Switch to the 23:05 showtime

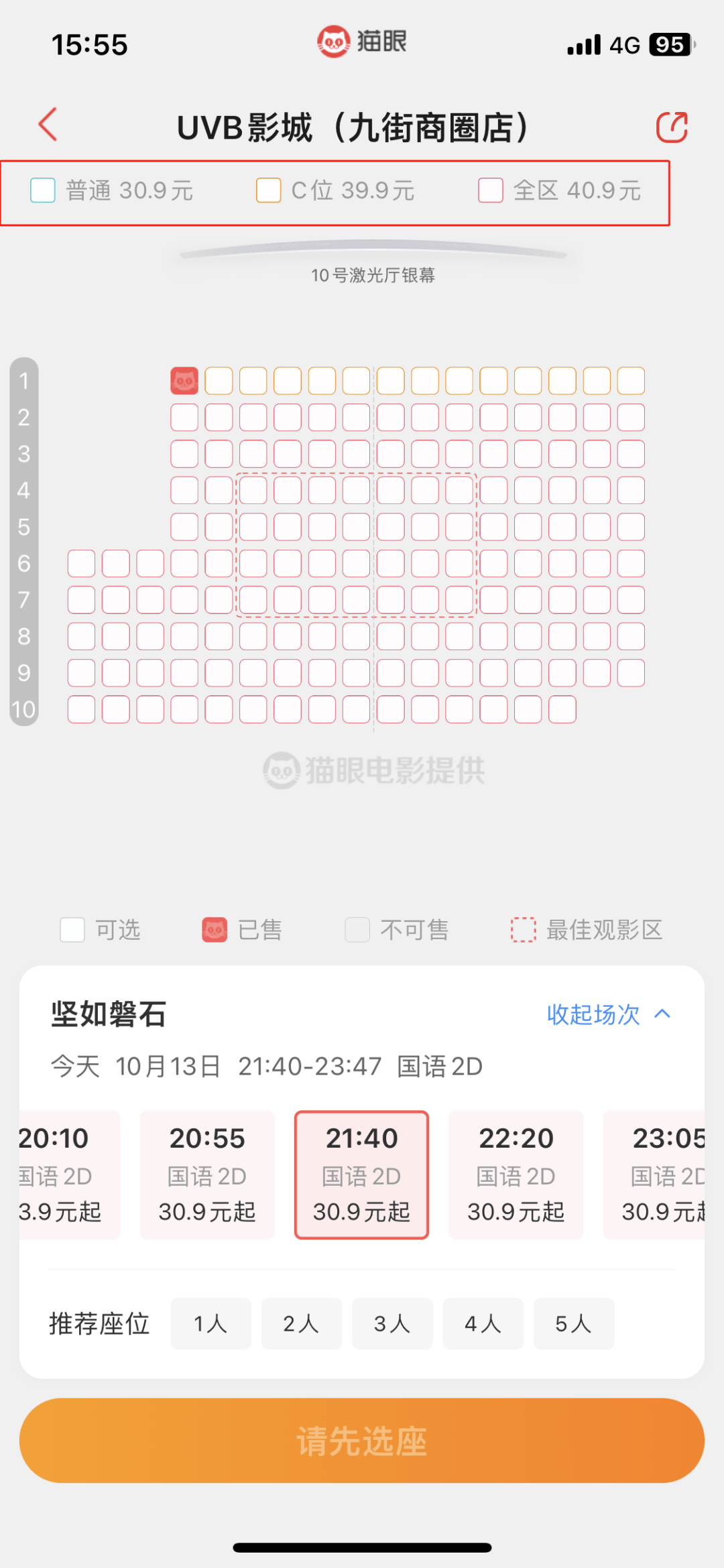[660, 1174]
